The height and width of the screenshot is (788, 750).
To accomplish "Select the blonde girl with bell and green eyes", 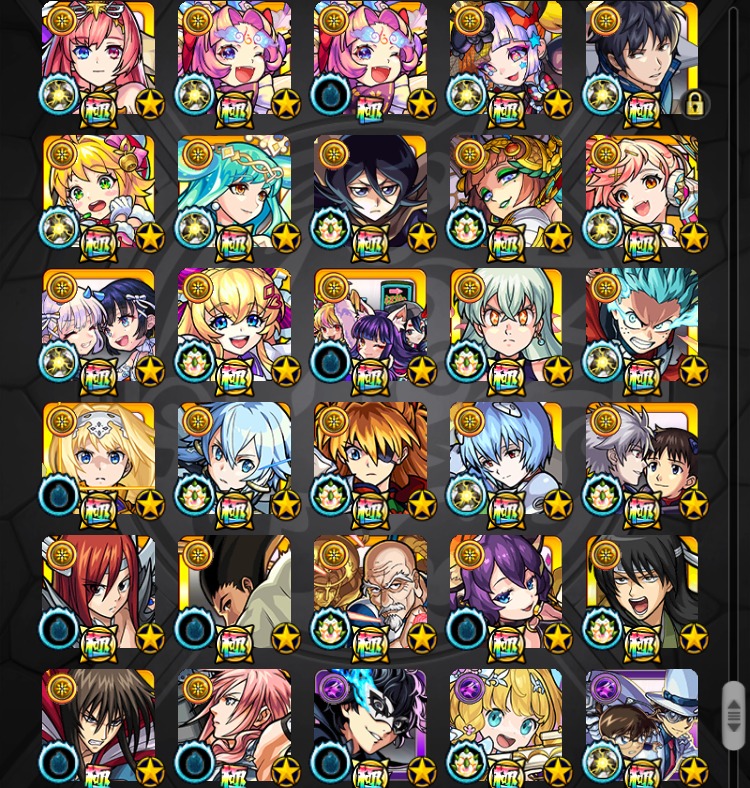I will point(98,192).
